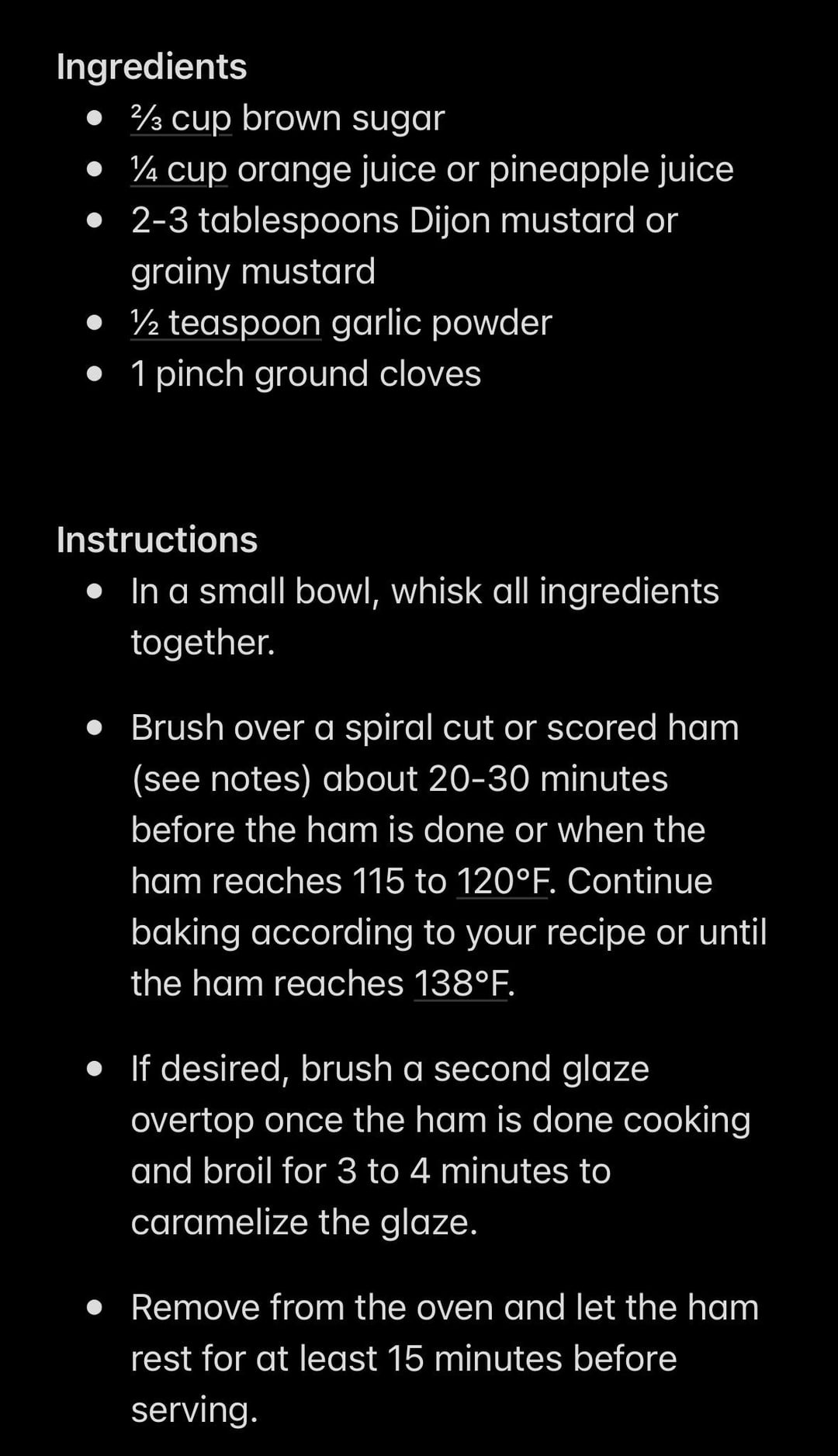Tap the underlined 138°F temperature
838x1456 pixels.
coord(461,984)
